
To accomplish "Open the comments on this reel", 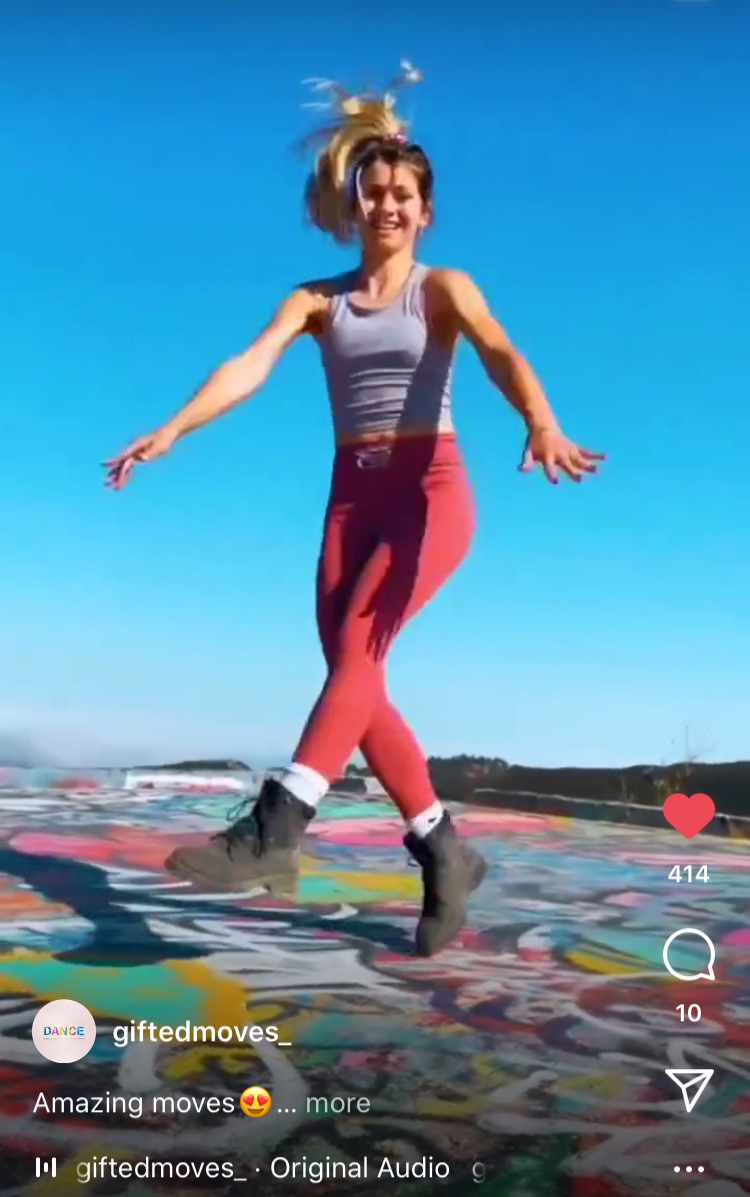I will pyautogui.click(x=689, y=955).
